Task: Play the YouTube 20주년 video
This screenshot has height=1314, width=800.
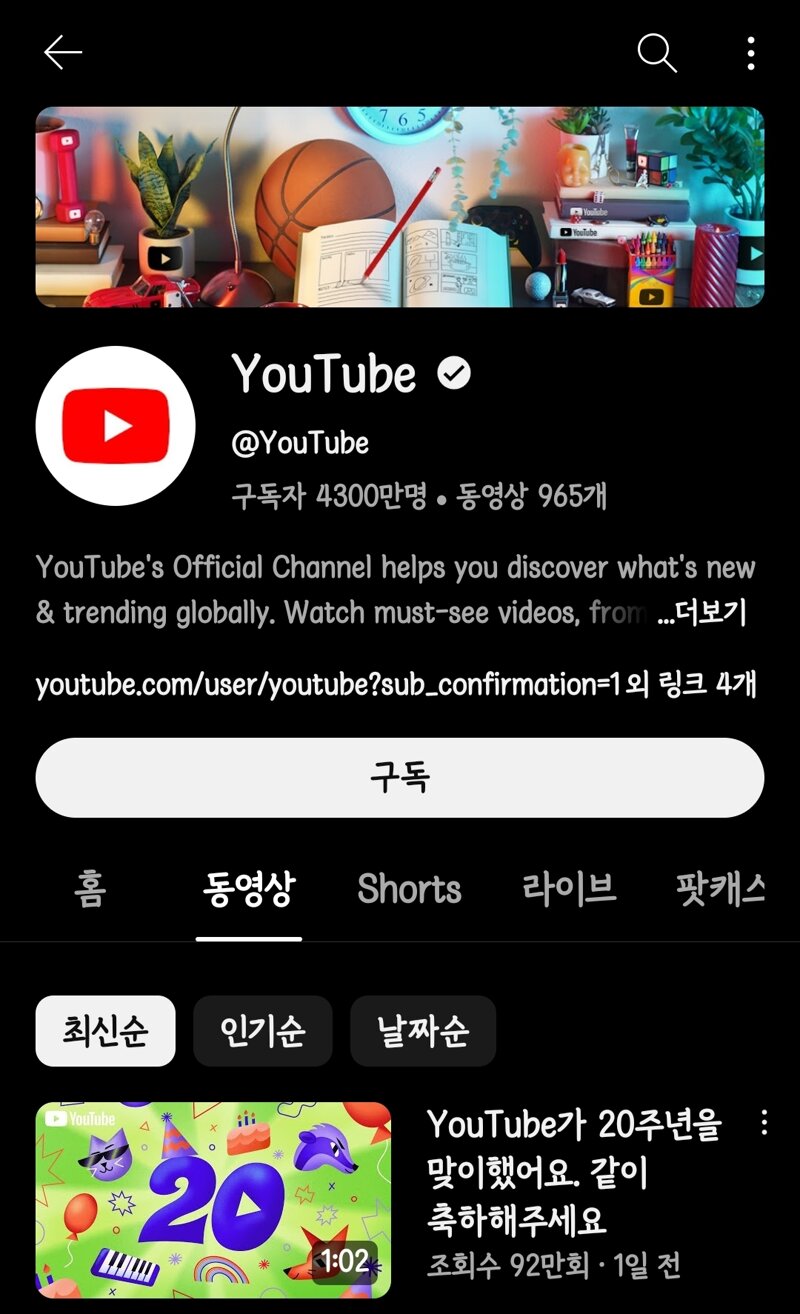Action: (x=213, y=1200)
